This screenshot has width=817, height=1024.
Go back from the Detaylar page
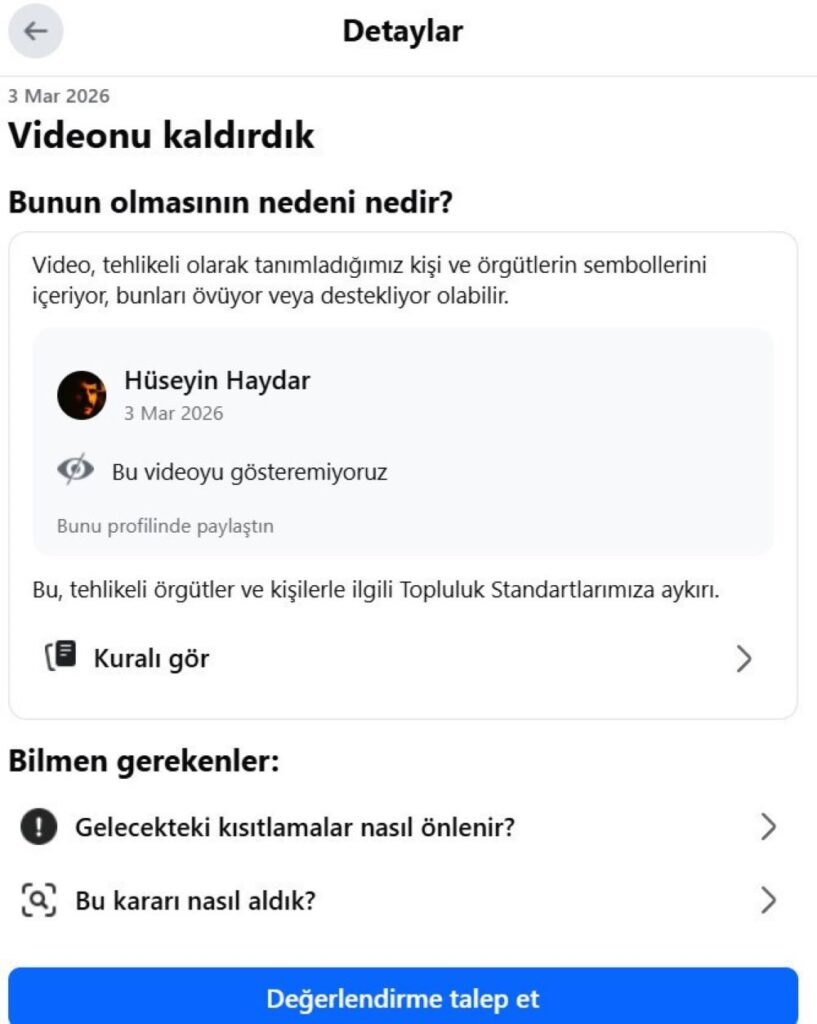(36, 31)
